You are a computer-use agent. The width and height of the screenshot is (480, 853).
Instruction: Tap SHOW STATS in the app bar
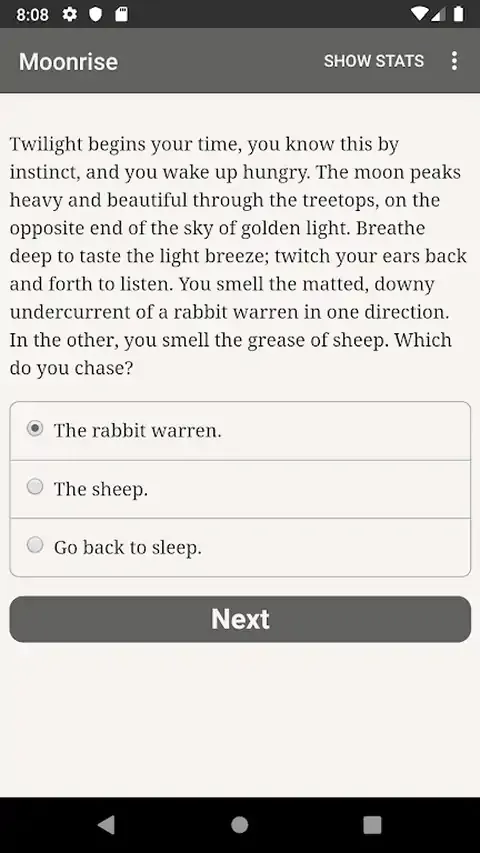point(374,61)
